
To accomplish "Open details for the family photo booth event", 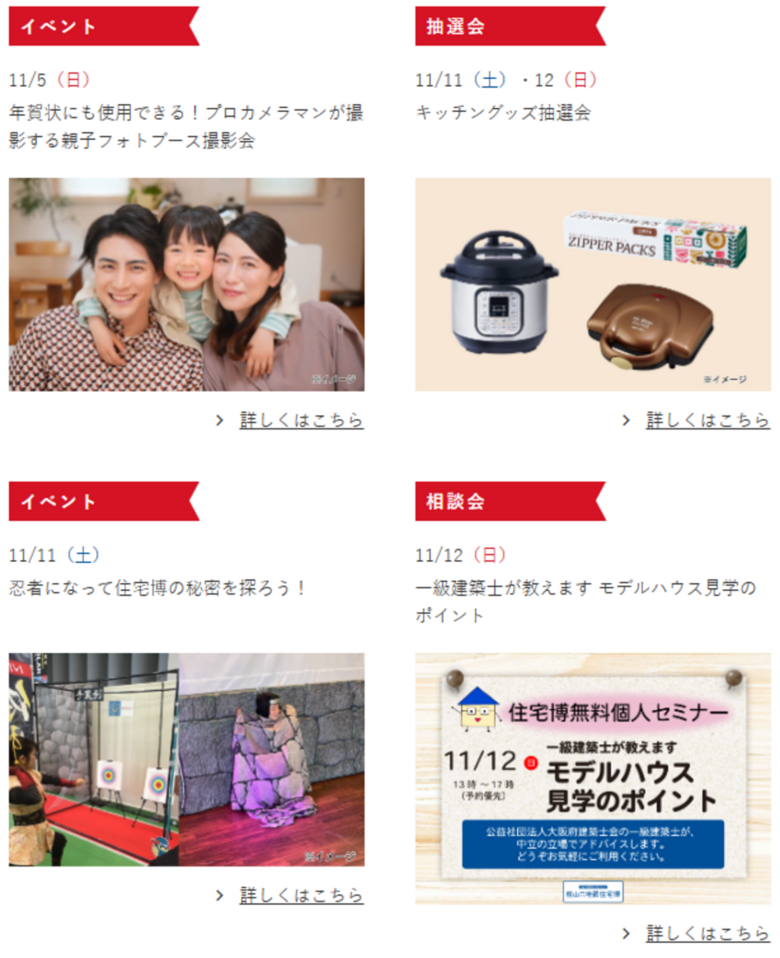I will coord(301,420).
